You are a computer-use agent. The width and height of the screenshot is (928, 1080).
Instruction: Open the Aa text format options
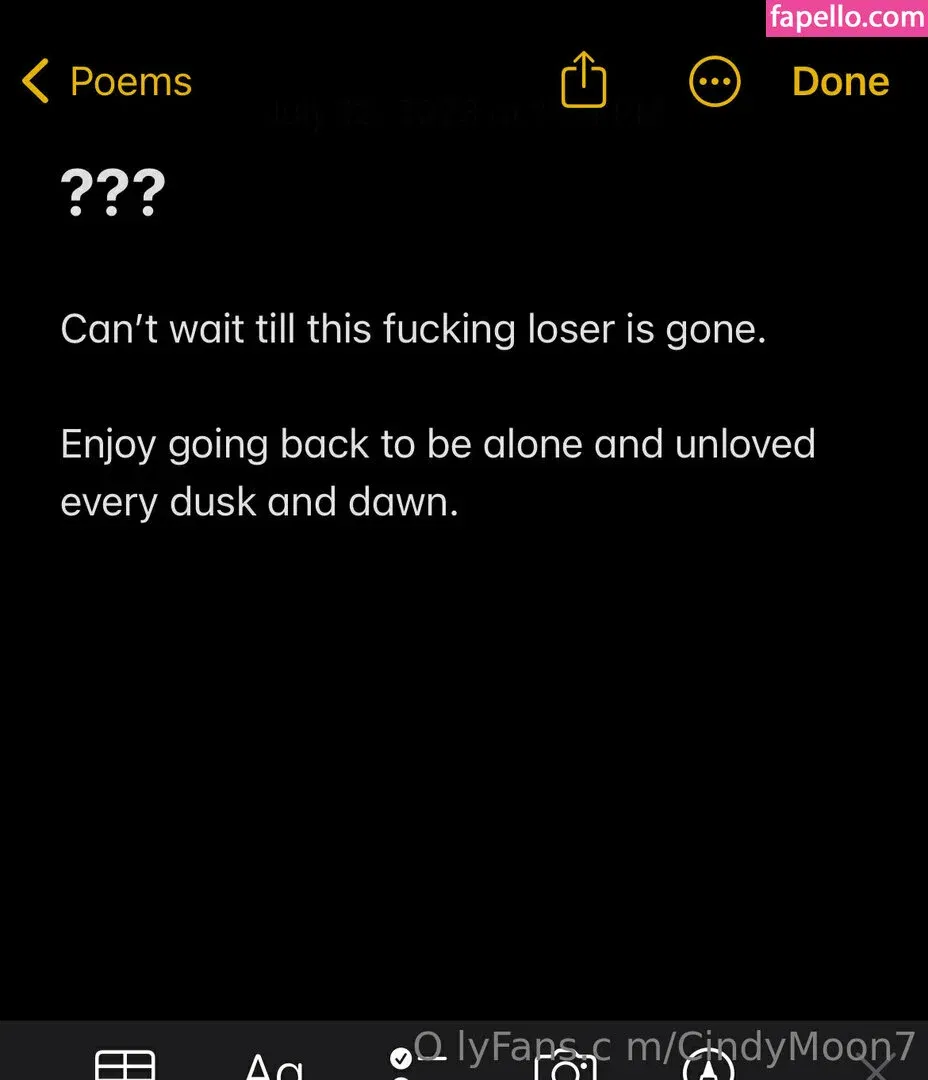coord(274,1066)
